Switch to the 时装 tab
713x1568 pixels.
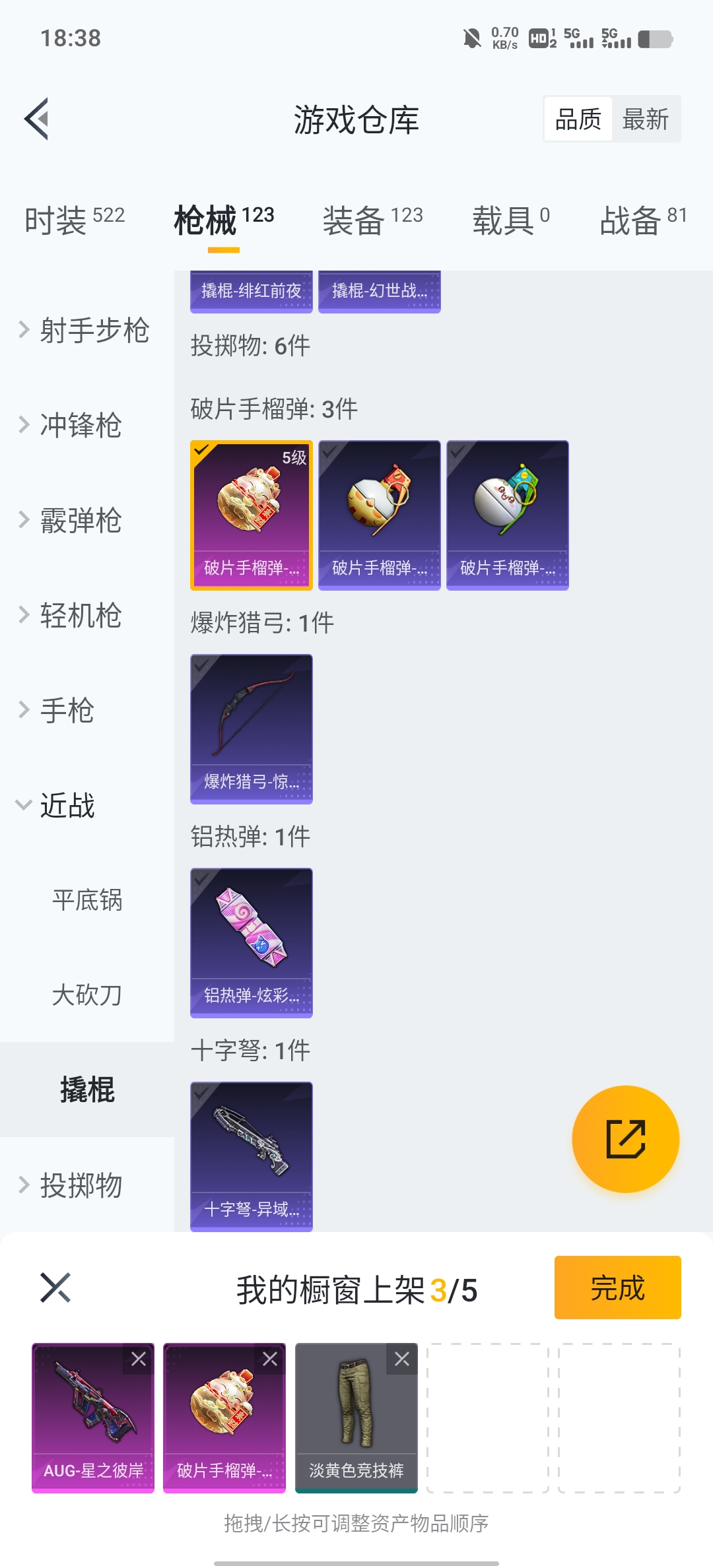74,220
